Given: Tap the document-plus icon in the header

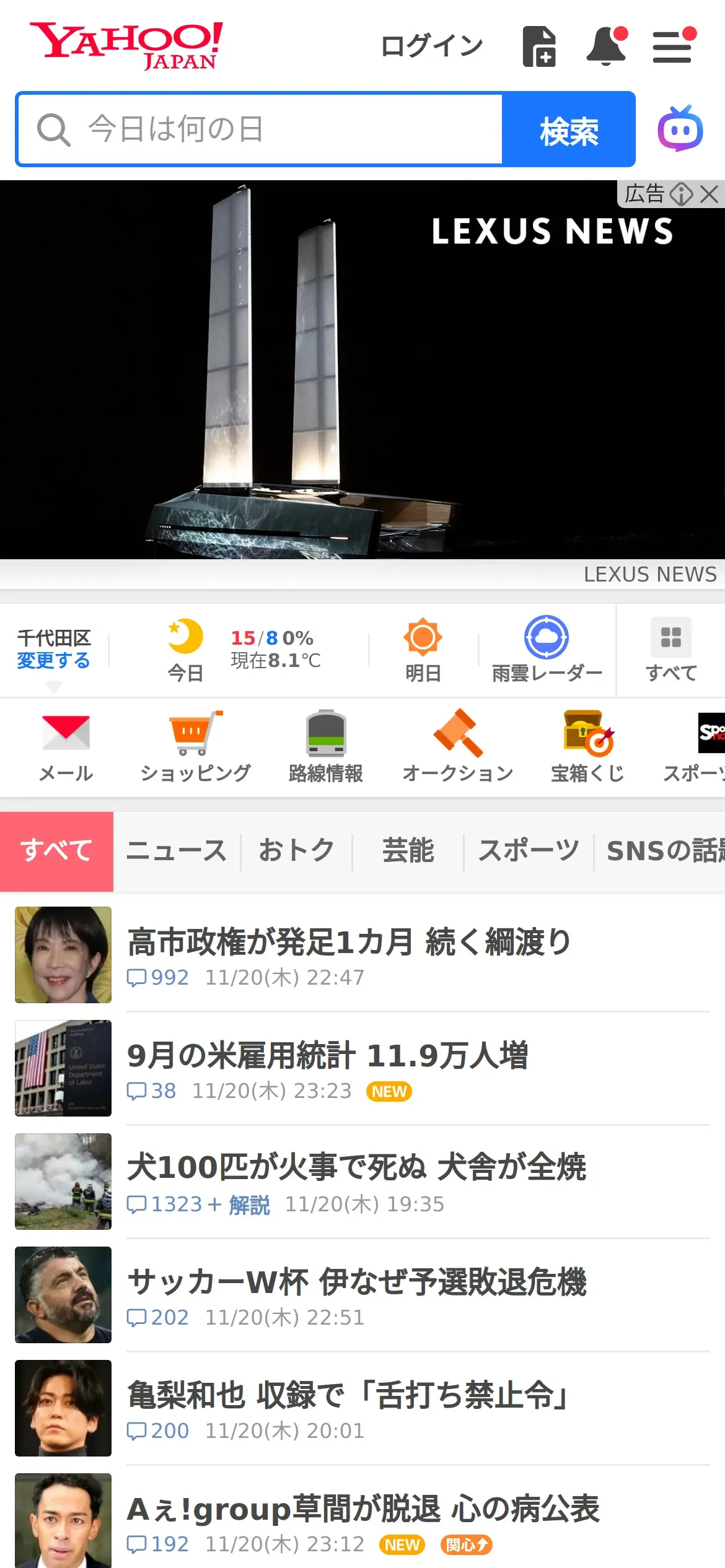Looking at the screenshot, I should coord(539,46).
